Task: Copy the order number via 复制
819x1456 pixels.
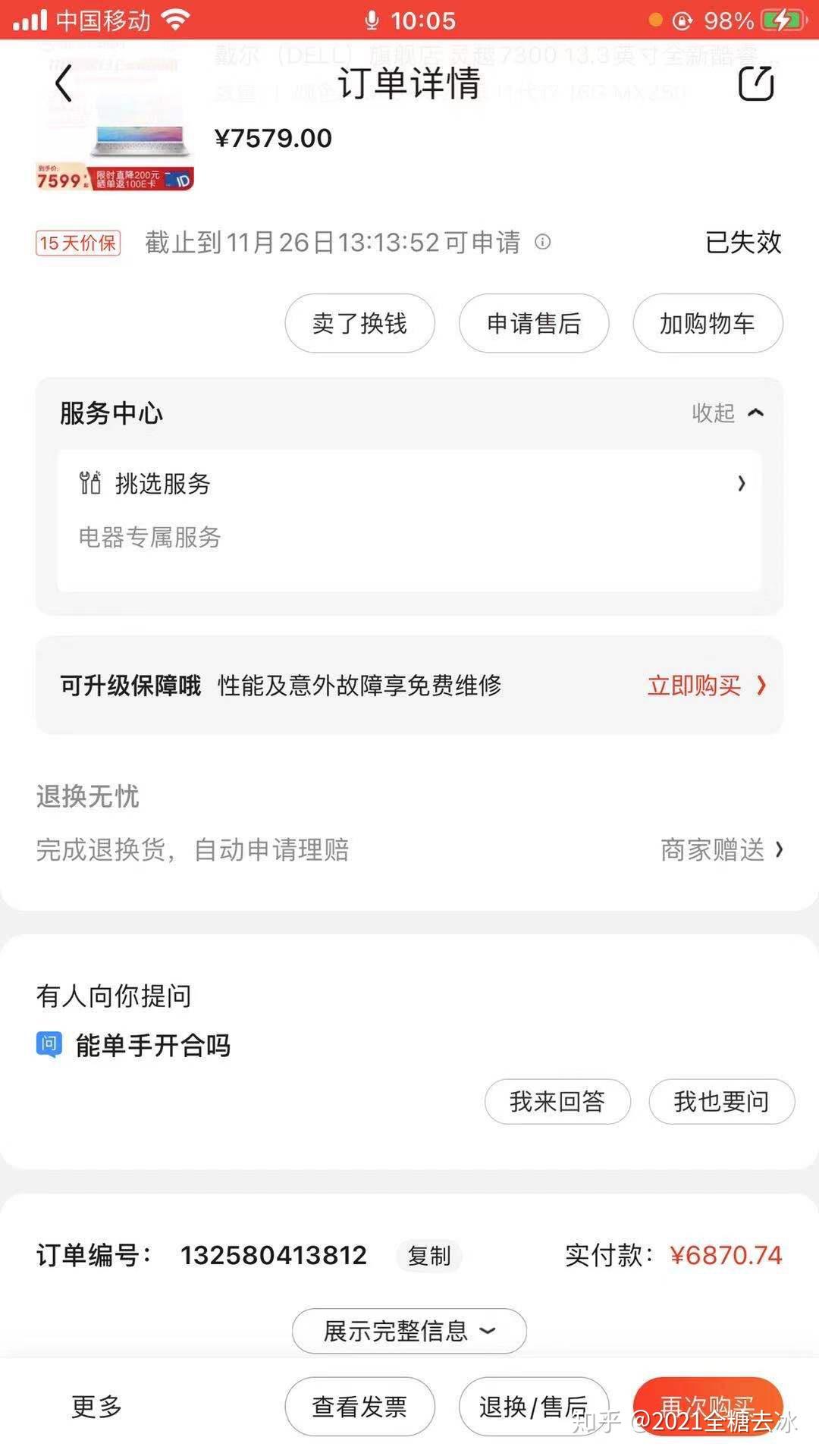Action: click(x=428, y=1256)
